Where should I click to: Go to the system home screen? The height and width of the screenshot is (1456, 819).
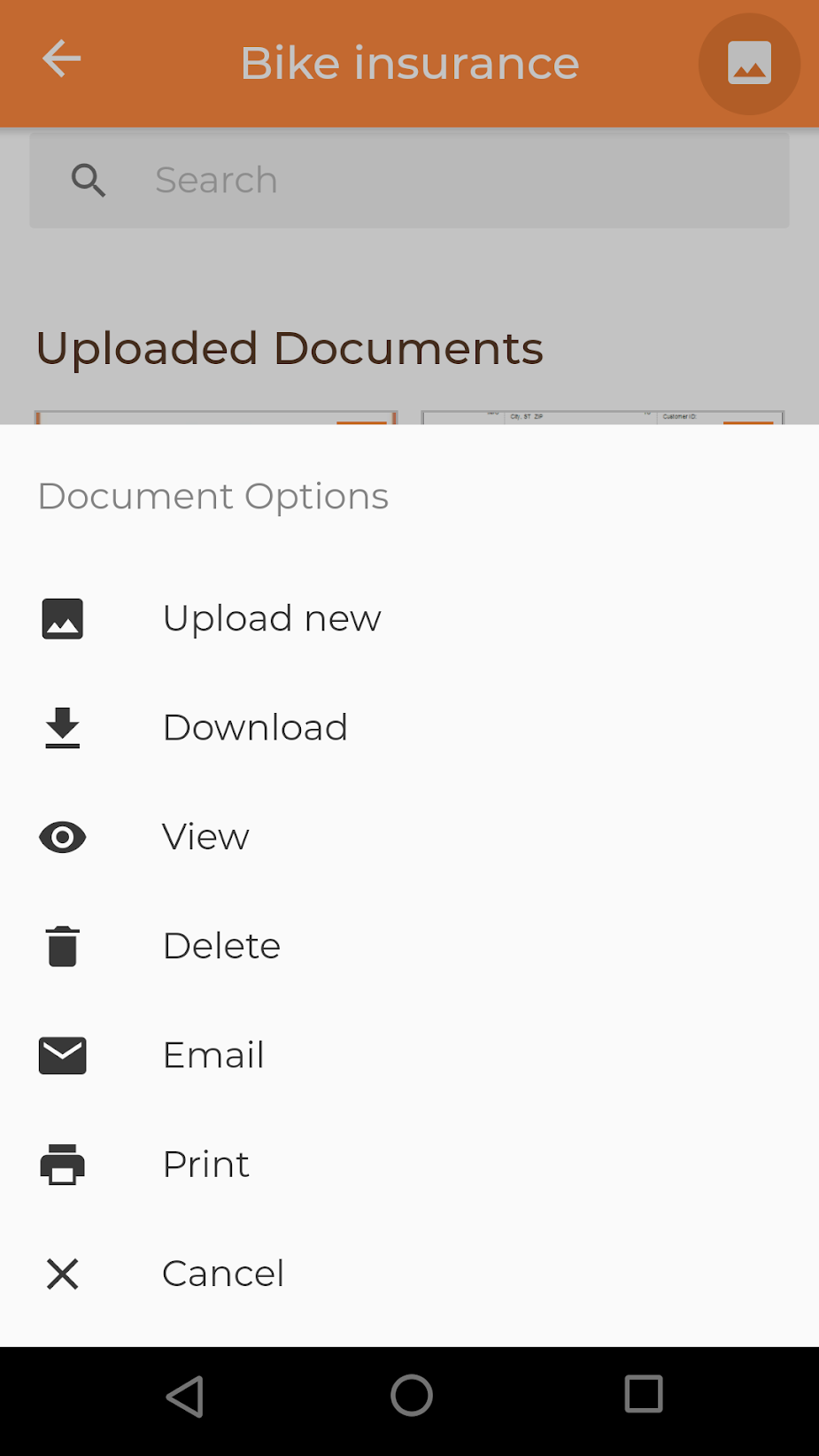(x=411, y=1396)
